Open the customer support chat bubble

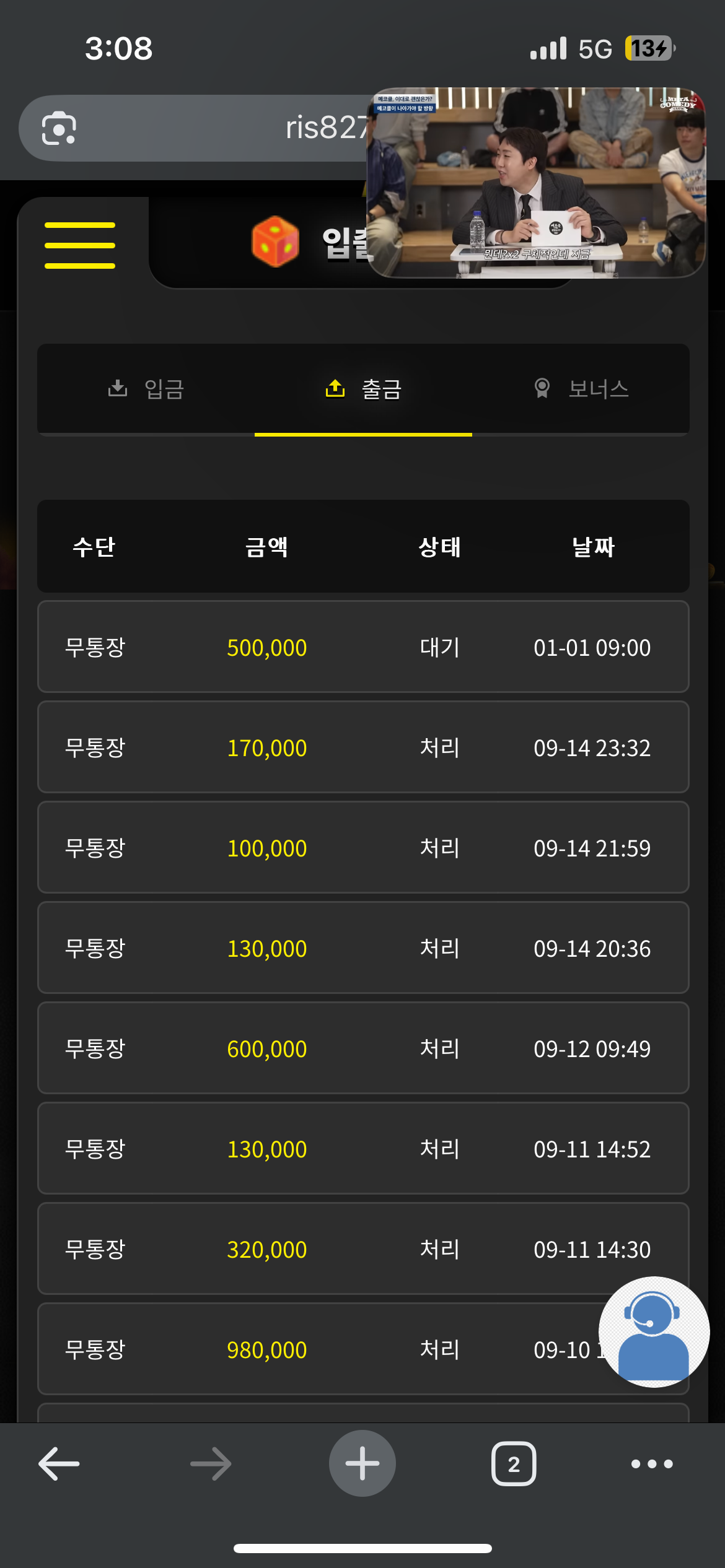654,1331
